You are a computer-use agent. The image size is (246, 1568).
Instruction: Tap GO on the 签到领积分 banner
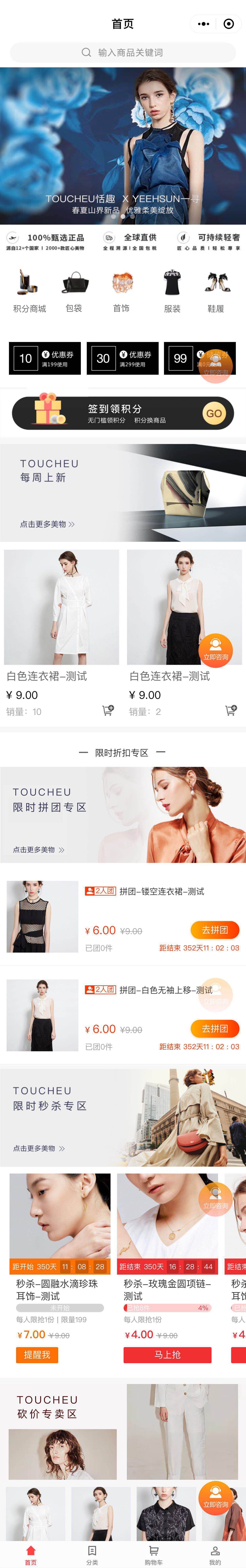coord(214,413)
